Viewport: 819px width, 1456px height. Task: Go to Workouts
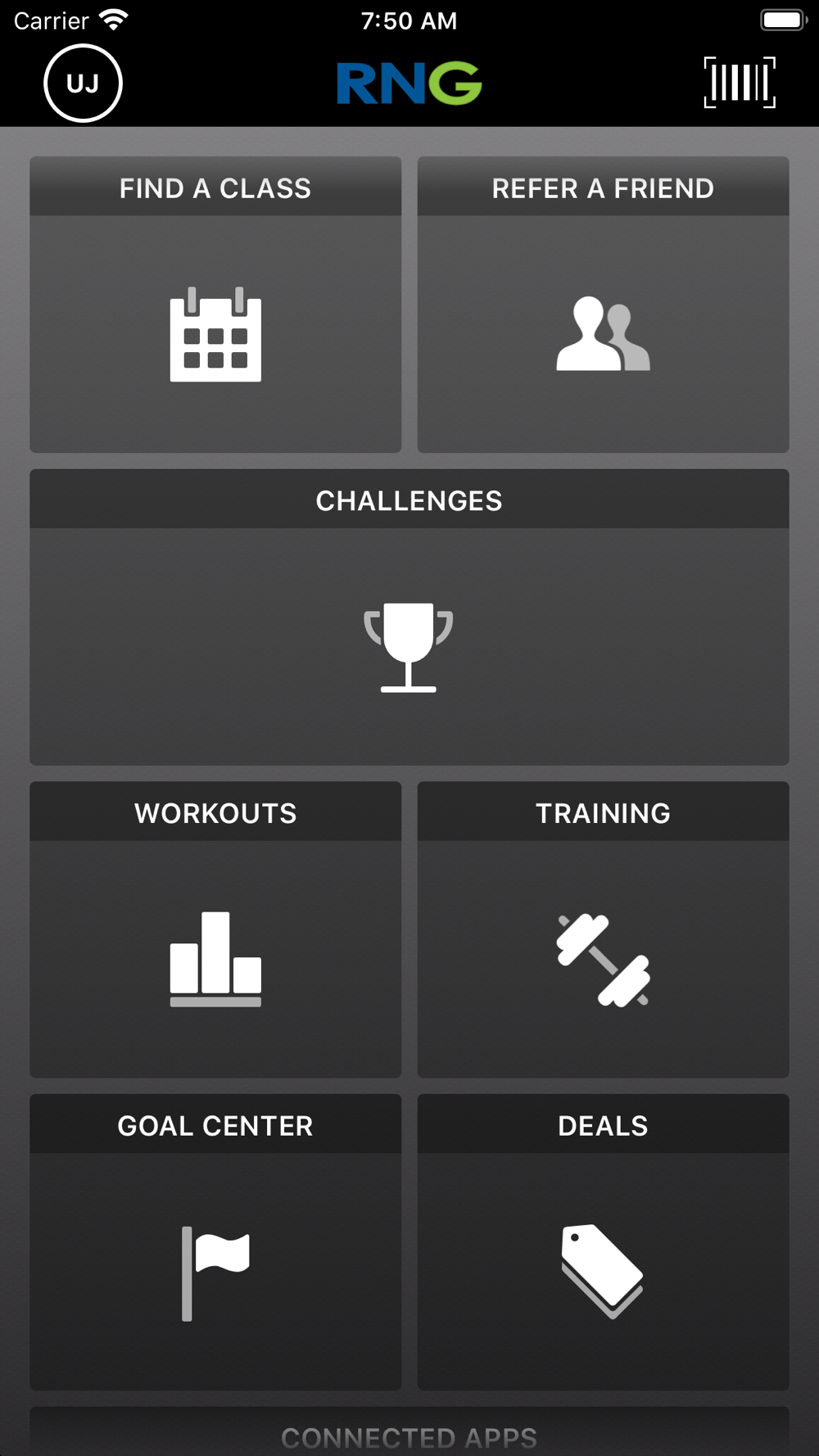(x=215, y=929)
